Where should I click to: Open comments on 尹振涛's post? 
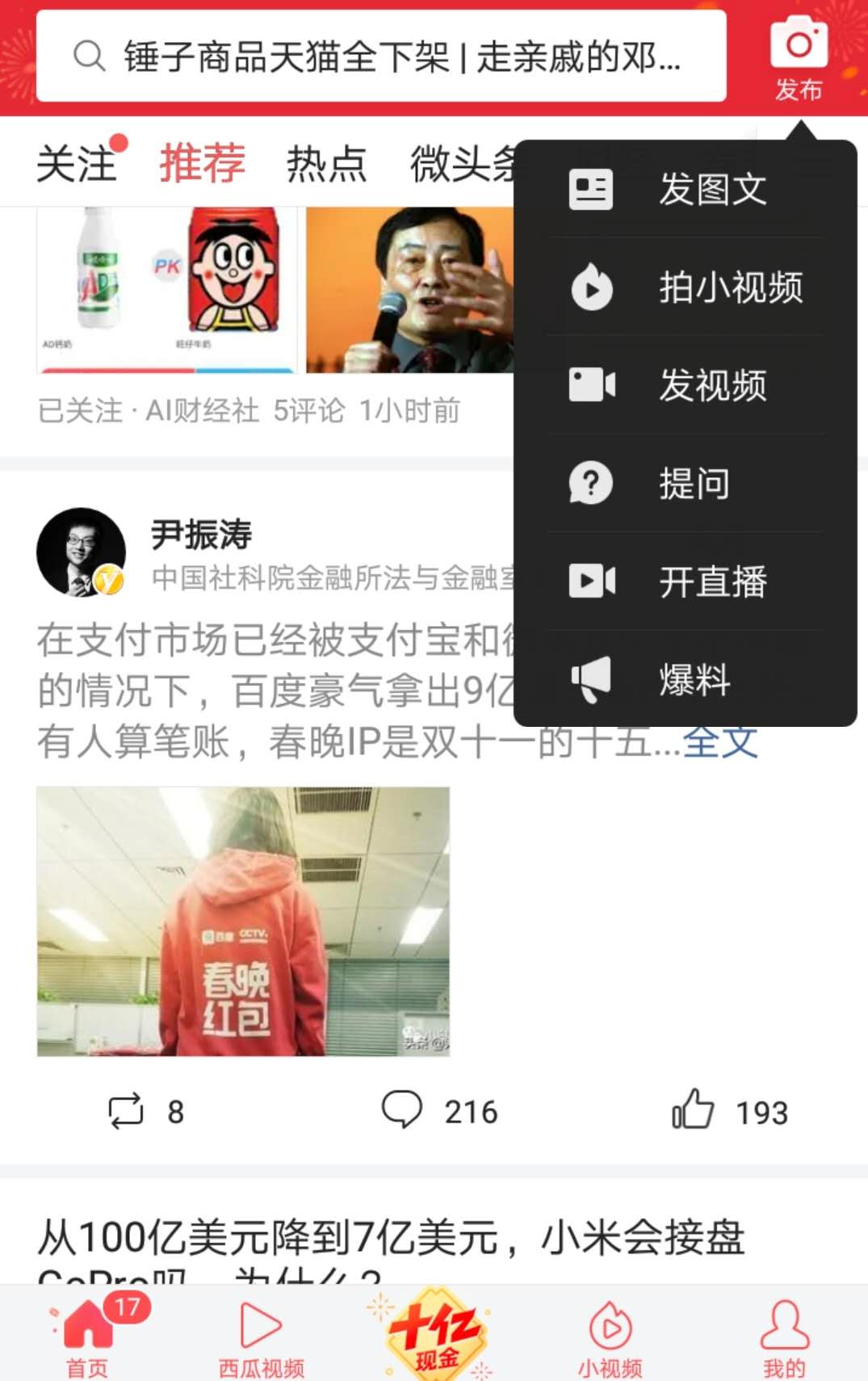[439, 1111]
